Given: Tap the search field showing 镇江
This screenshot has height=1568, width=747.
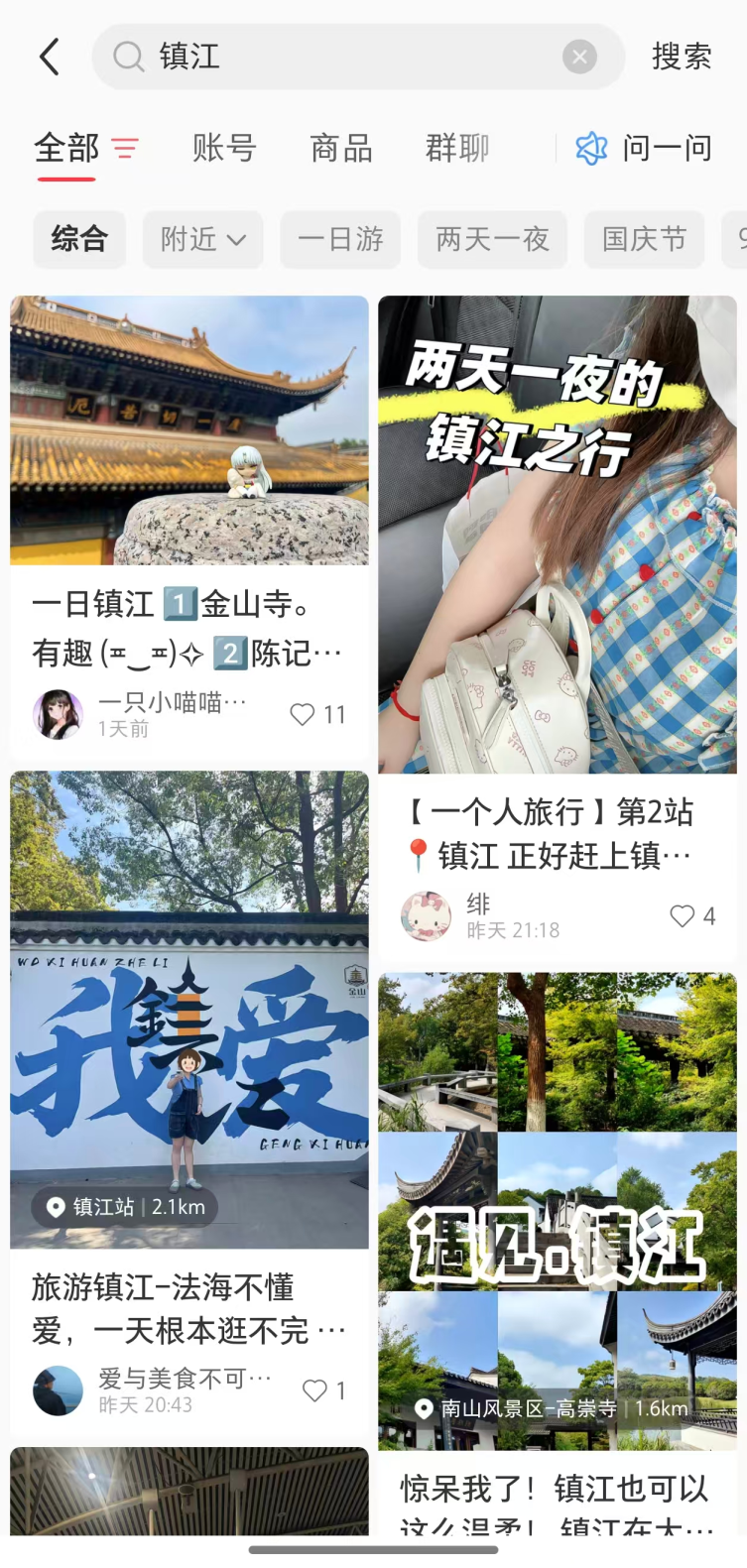Looking at the screenshot, I should point(337,57).
